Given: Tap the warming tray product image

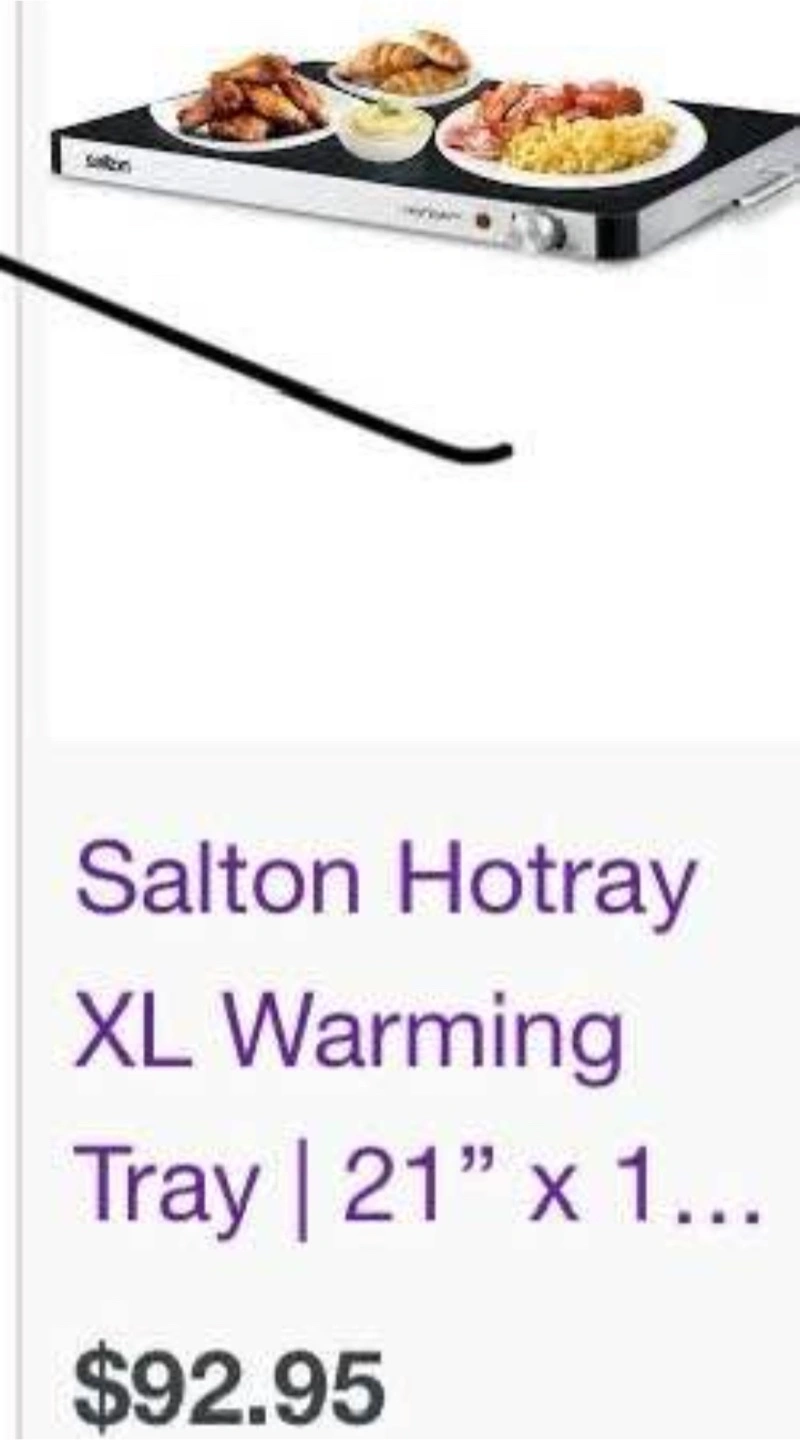Looking at the screenshot, I should pyautogui.click(x=424, y=145).
